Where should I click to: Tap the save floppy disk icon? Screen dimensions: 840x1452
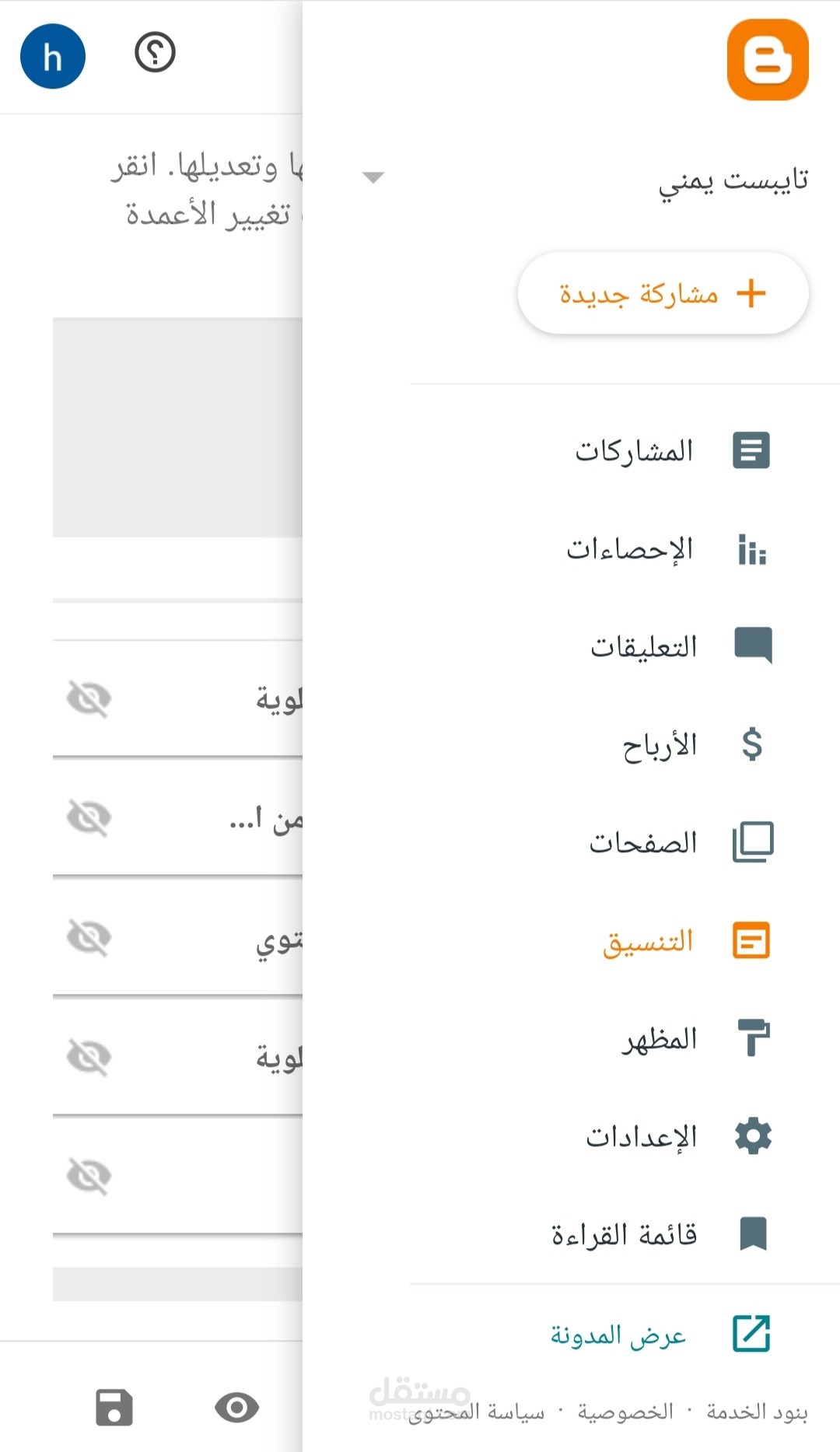(114, 1407)
